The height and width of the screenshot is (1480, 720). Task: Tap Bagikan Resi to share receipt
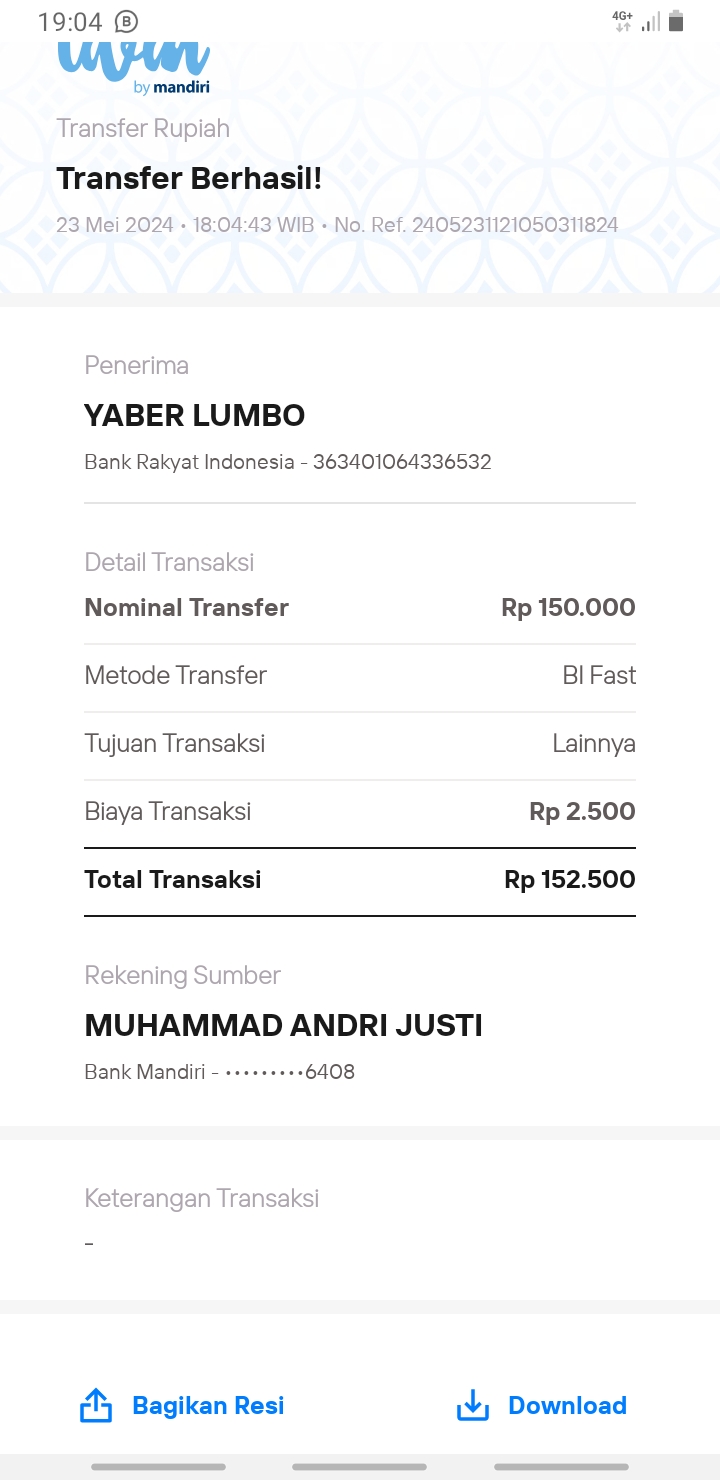click(182, 1405)
